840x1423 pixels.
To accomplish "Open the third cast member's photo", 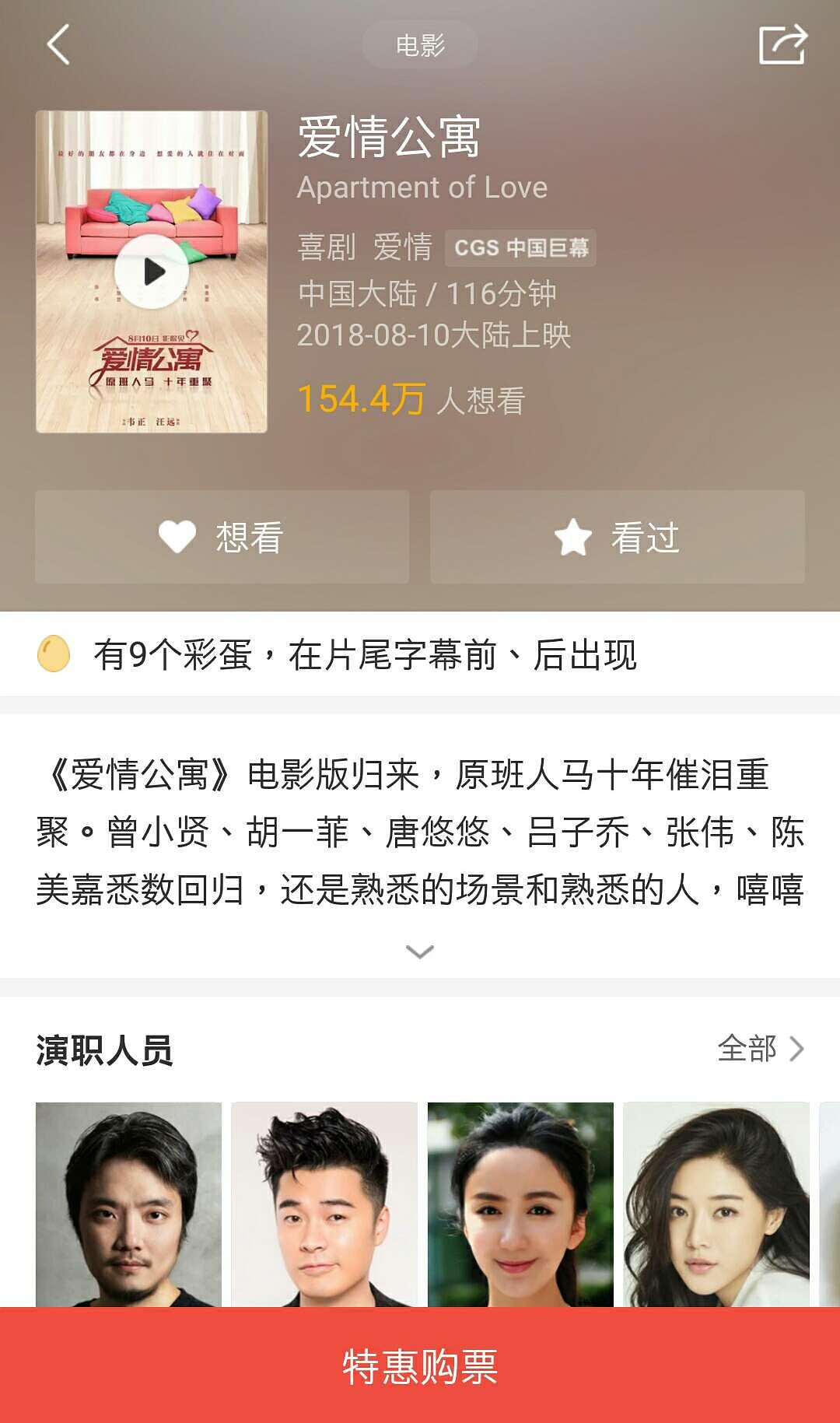I will pyautogui.click(x=520, y=1204).
